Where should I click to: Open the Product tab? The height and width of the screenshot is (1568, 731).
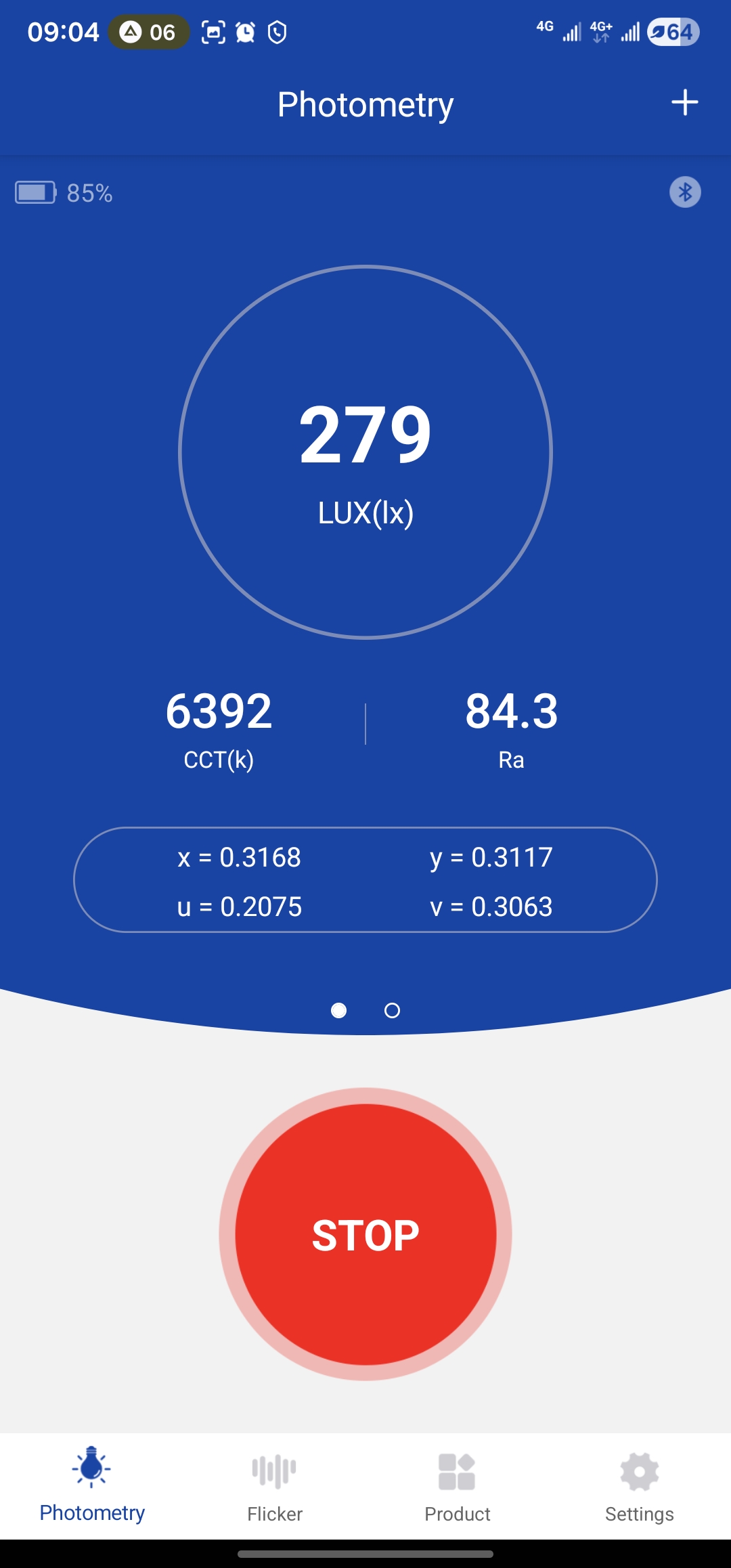457,1487
